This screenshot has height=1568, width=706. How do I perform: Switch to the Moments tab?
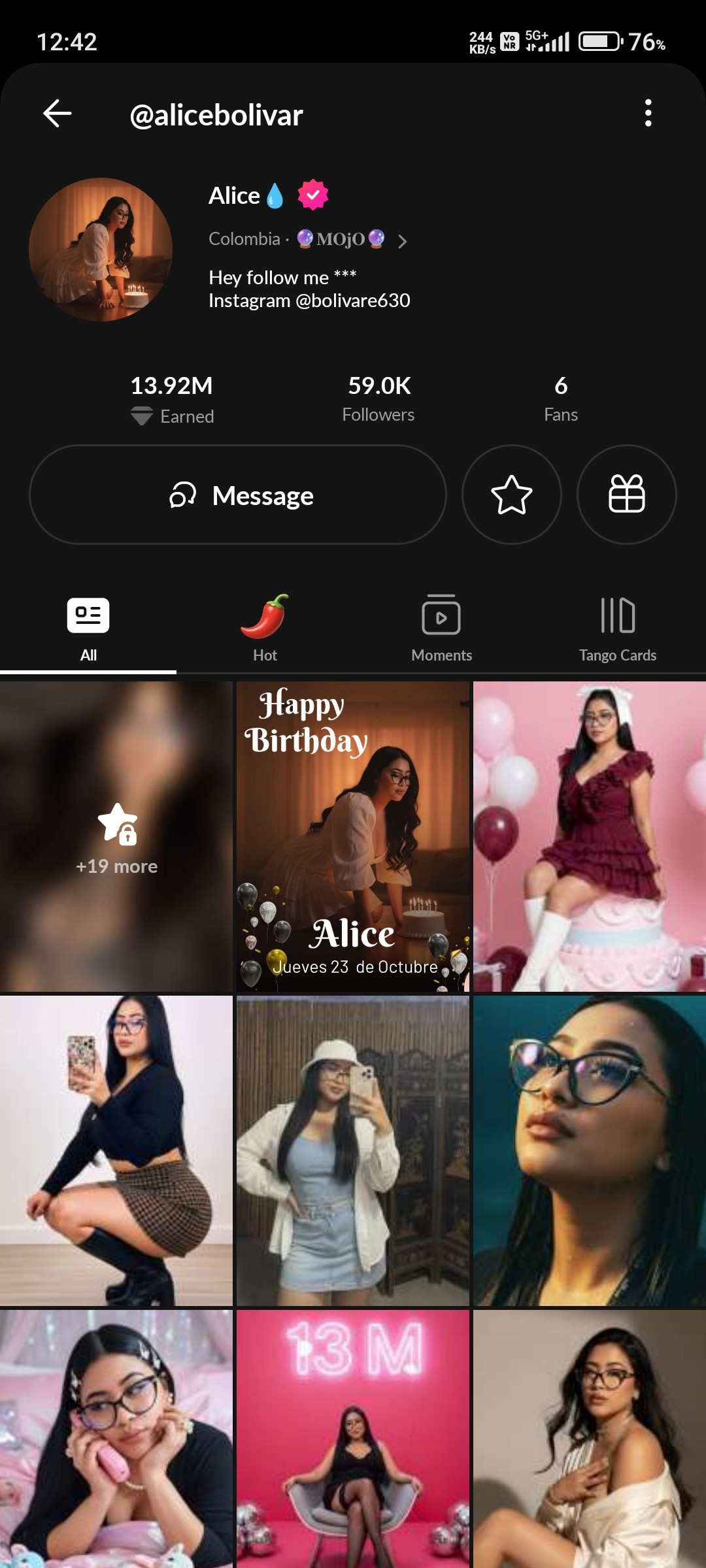click(x=441, y=629)
